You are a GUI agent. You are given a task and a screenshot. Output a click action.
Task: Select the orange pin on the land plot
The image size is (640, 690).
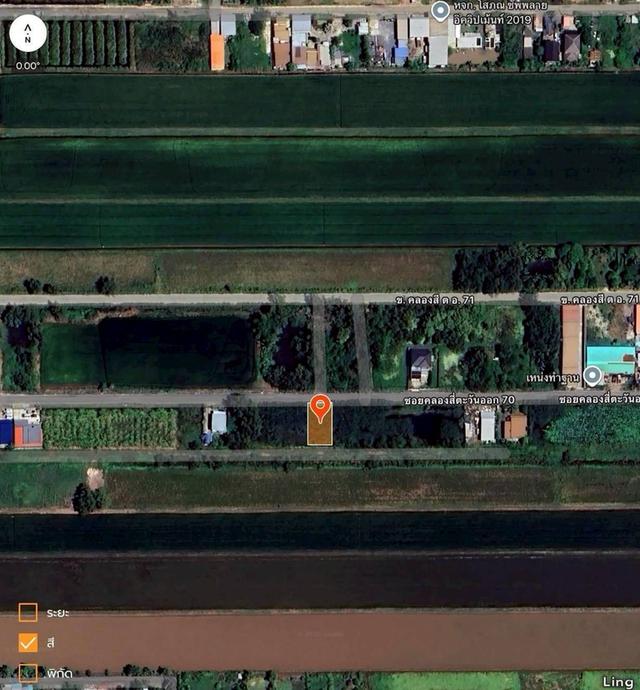[x=320, y=407]
